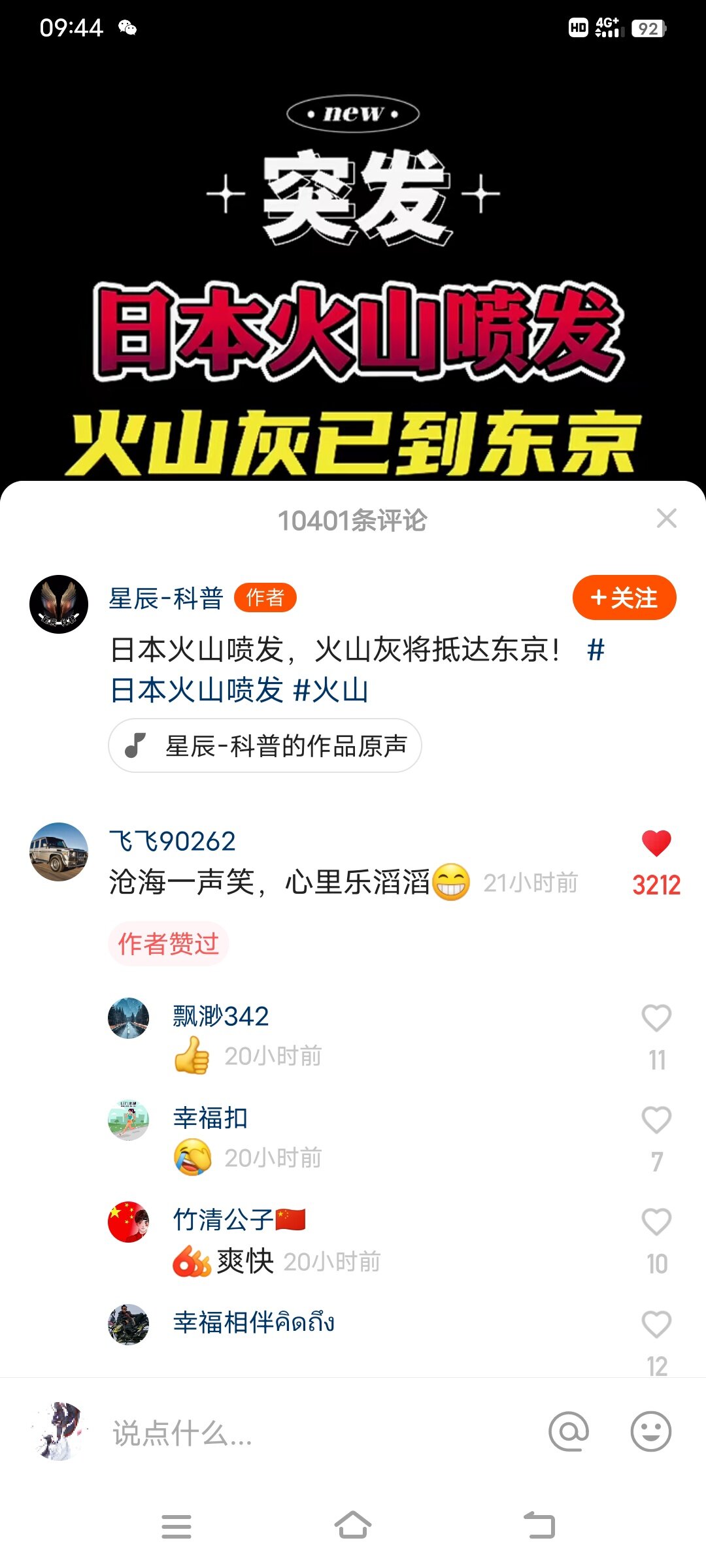Image resolution: width=706 pixels, height=1568 pixels.
Task: Like 飞飞90262's comment
Action: click(656, 843)
